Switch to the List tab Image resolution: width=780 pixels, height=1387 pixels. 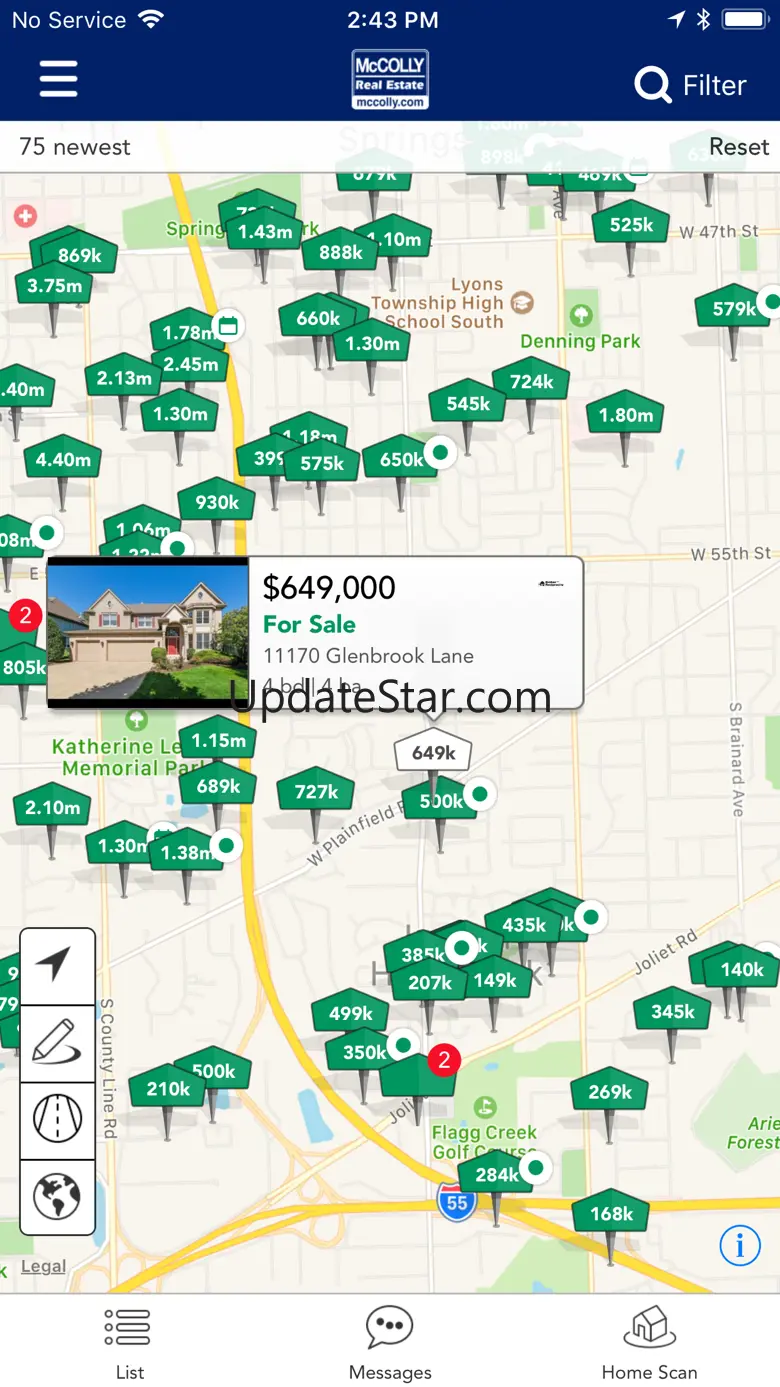click(129, 1343)
